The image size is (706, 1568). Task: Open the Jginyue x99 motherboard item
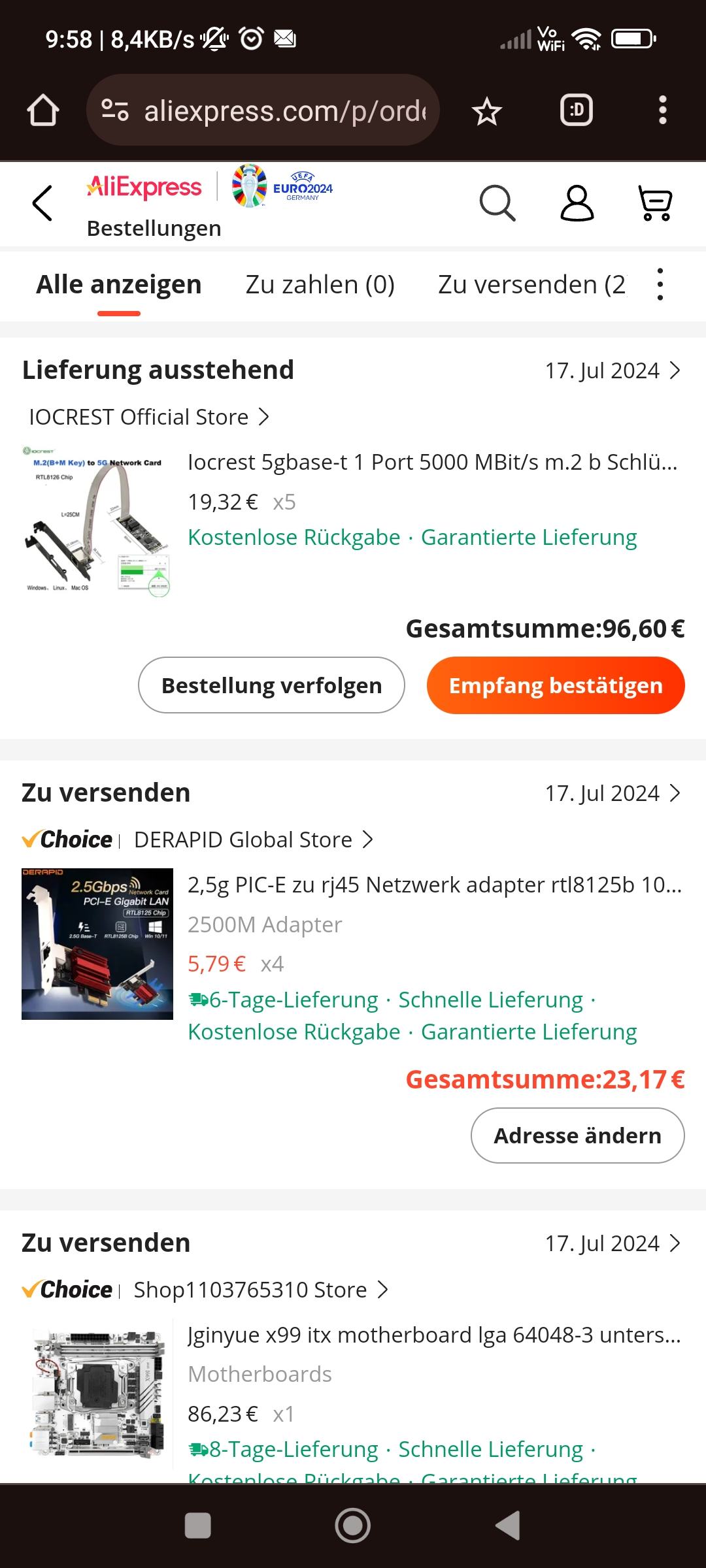[x=434, y=1335]
